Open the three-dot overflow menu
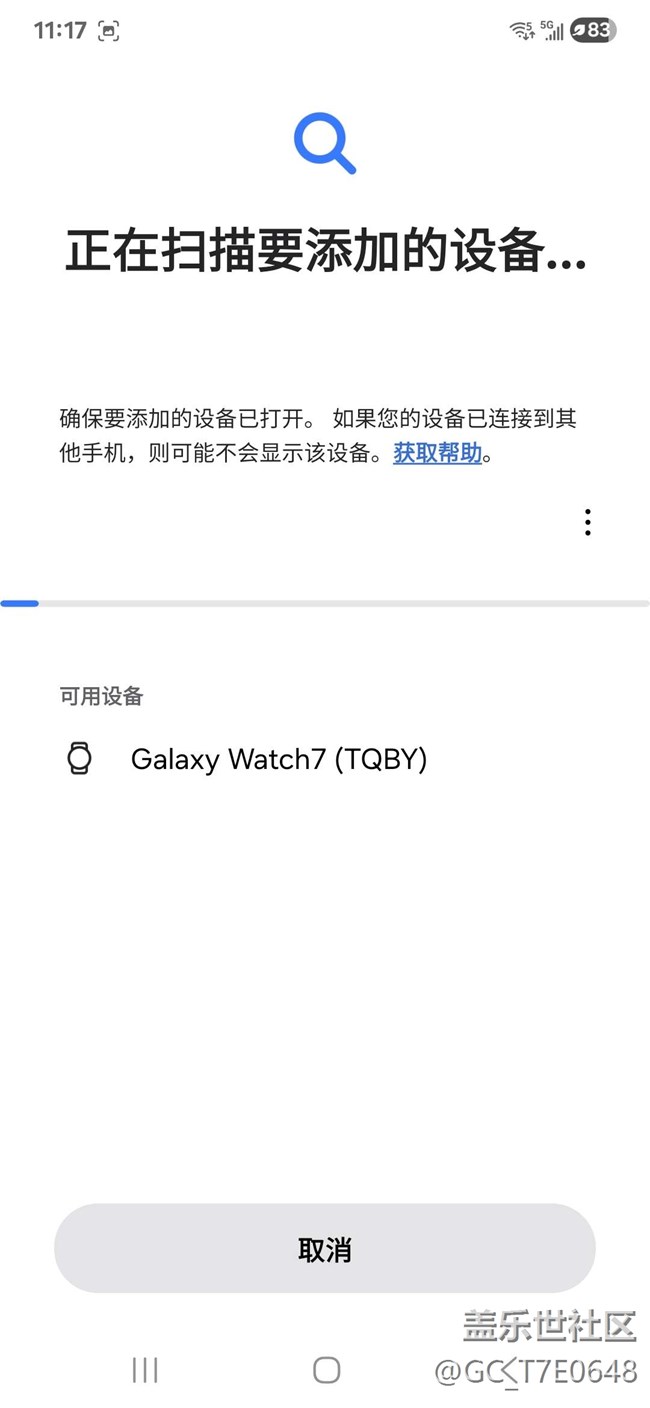The image size is (650, 1408). click(588, 522)
